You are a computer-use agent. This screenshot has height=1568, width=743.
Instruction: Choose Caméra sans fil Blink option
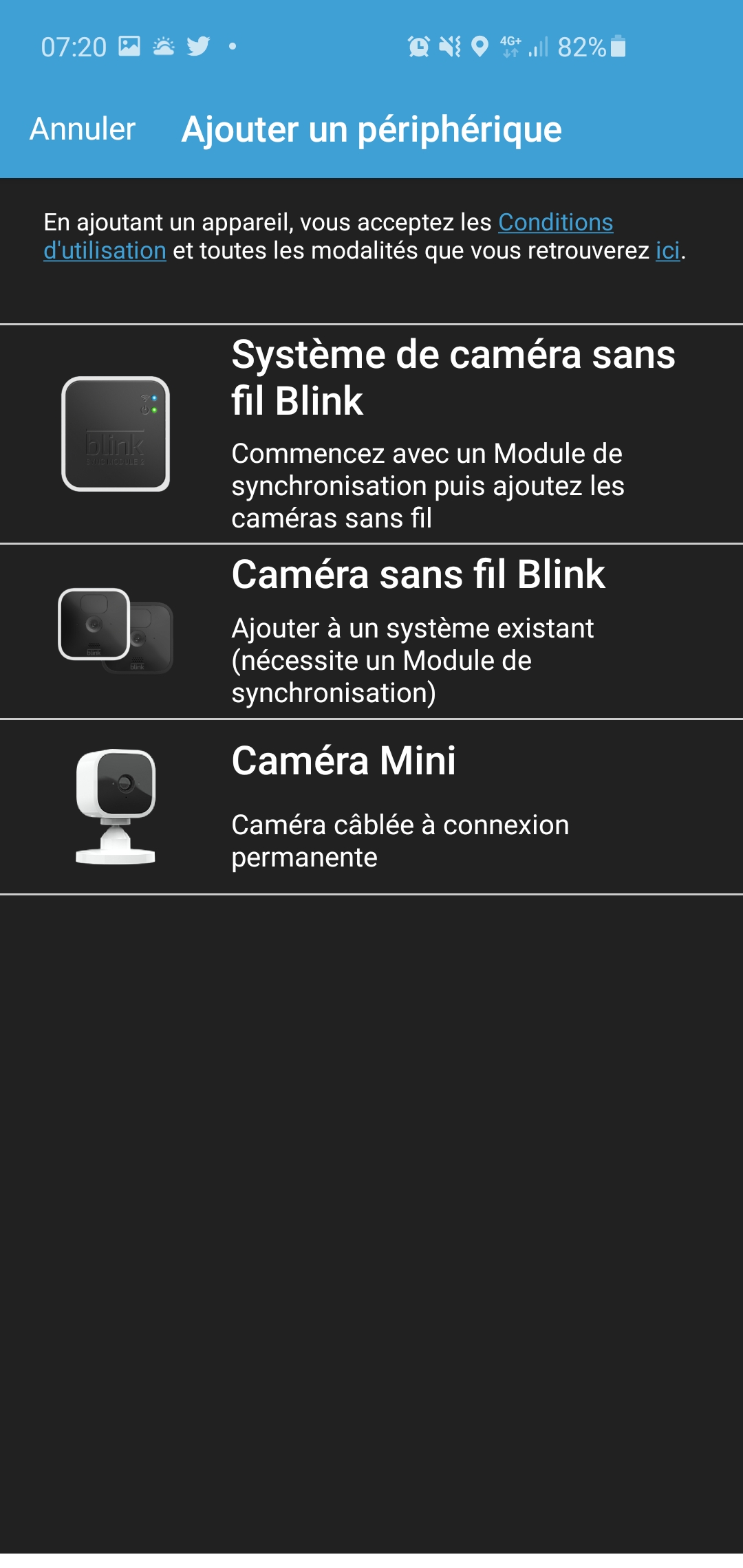click(x=371, y=631)
